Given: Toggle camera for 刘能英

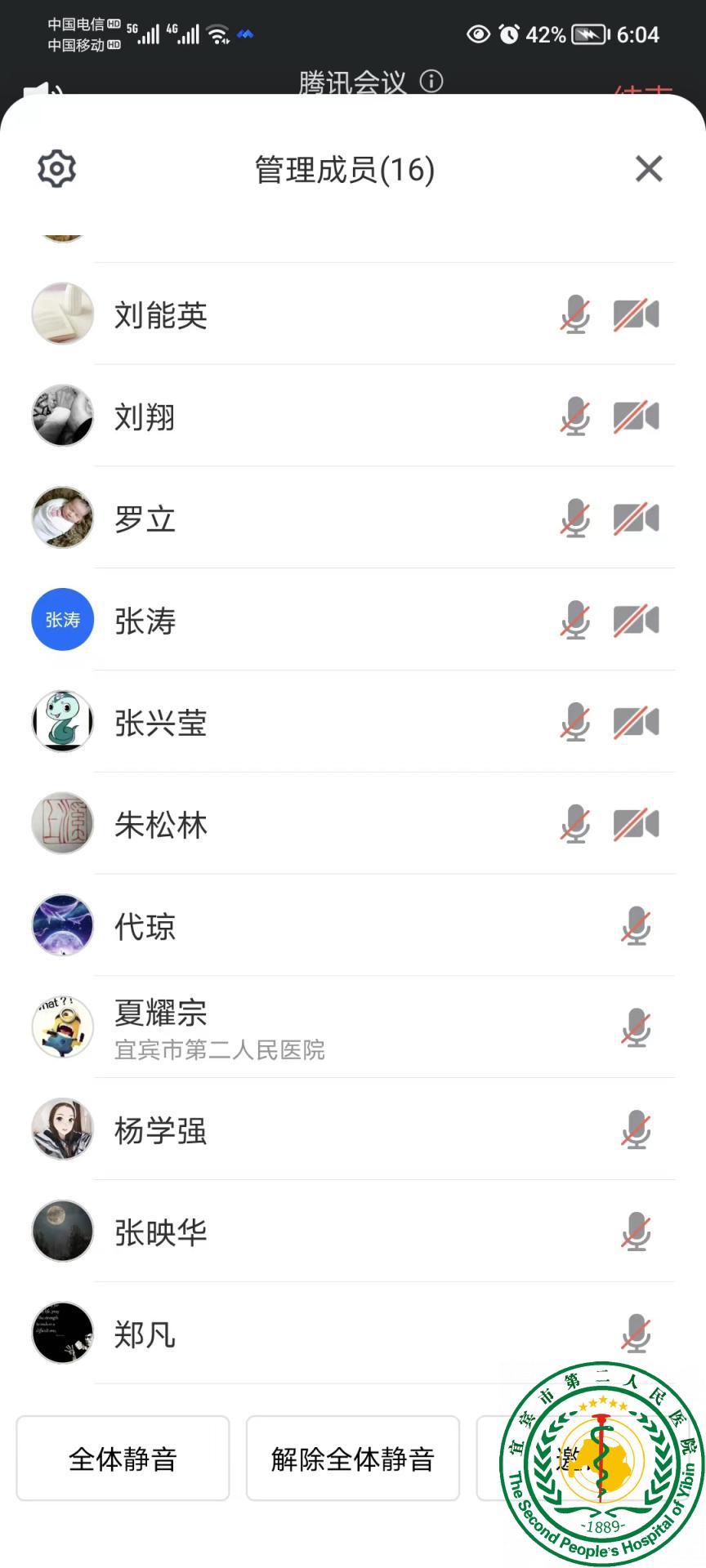Looking at the screenshot, I should (x=637, y=315).
